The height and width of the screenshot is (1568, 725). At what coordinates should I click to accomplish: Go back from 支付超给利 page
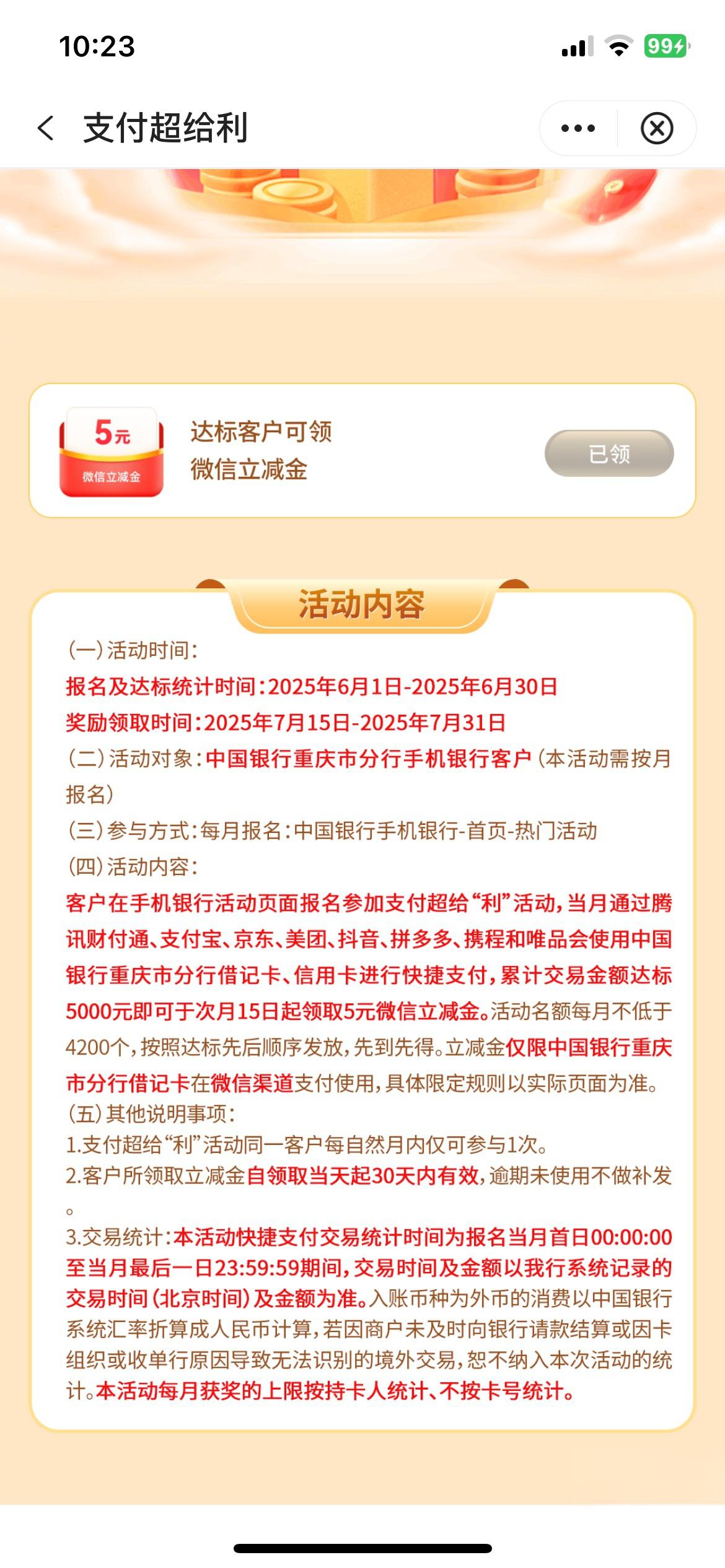(x=46, y=128)
